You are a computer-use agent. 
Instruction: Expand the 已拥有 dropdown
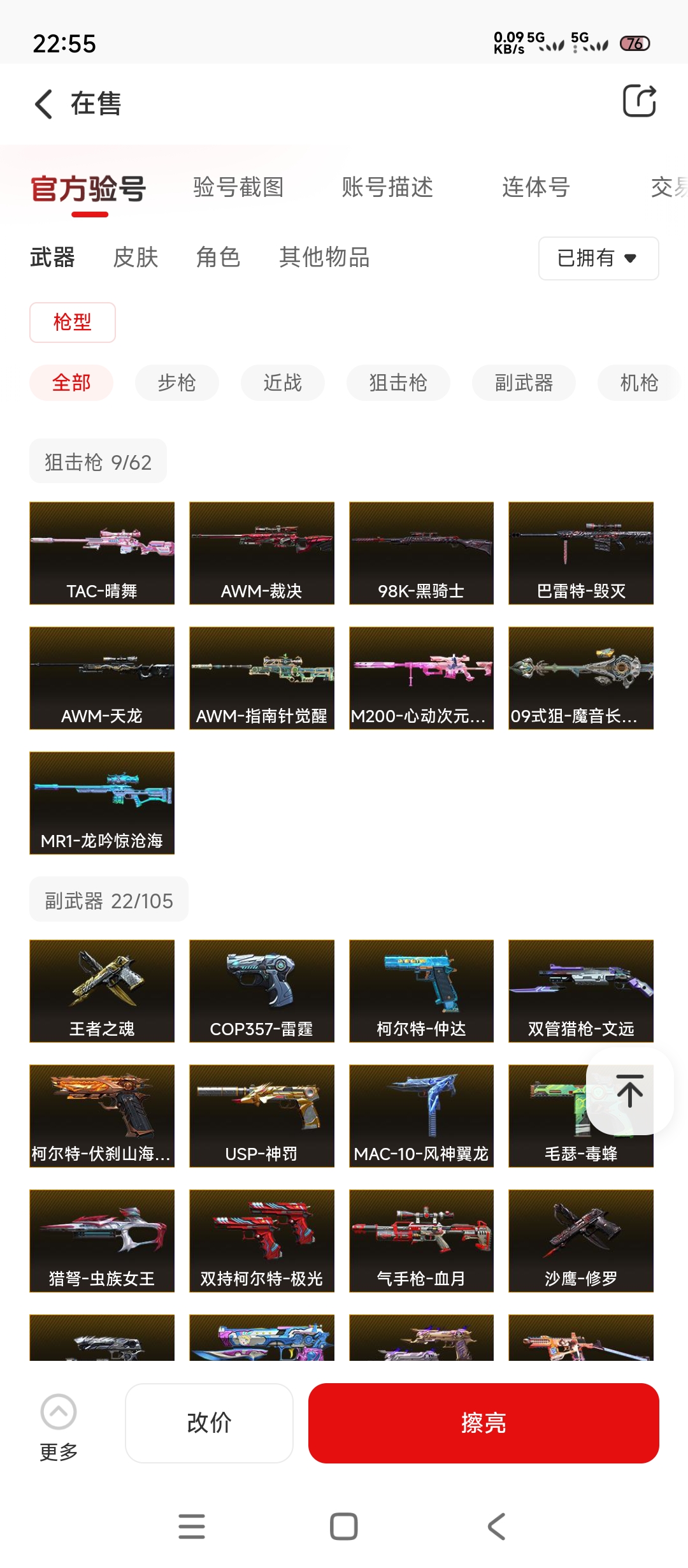click(598, 258)
